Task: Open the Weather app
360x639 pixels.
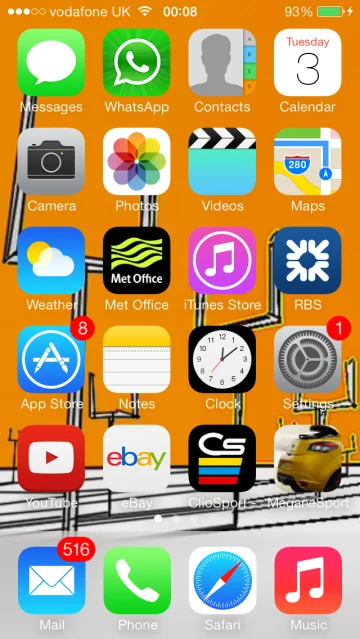Action: click(x=51, y=260)
